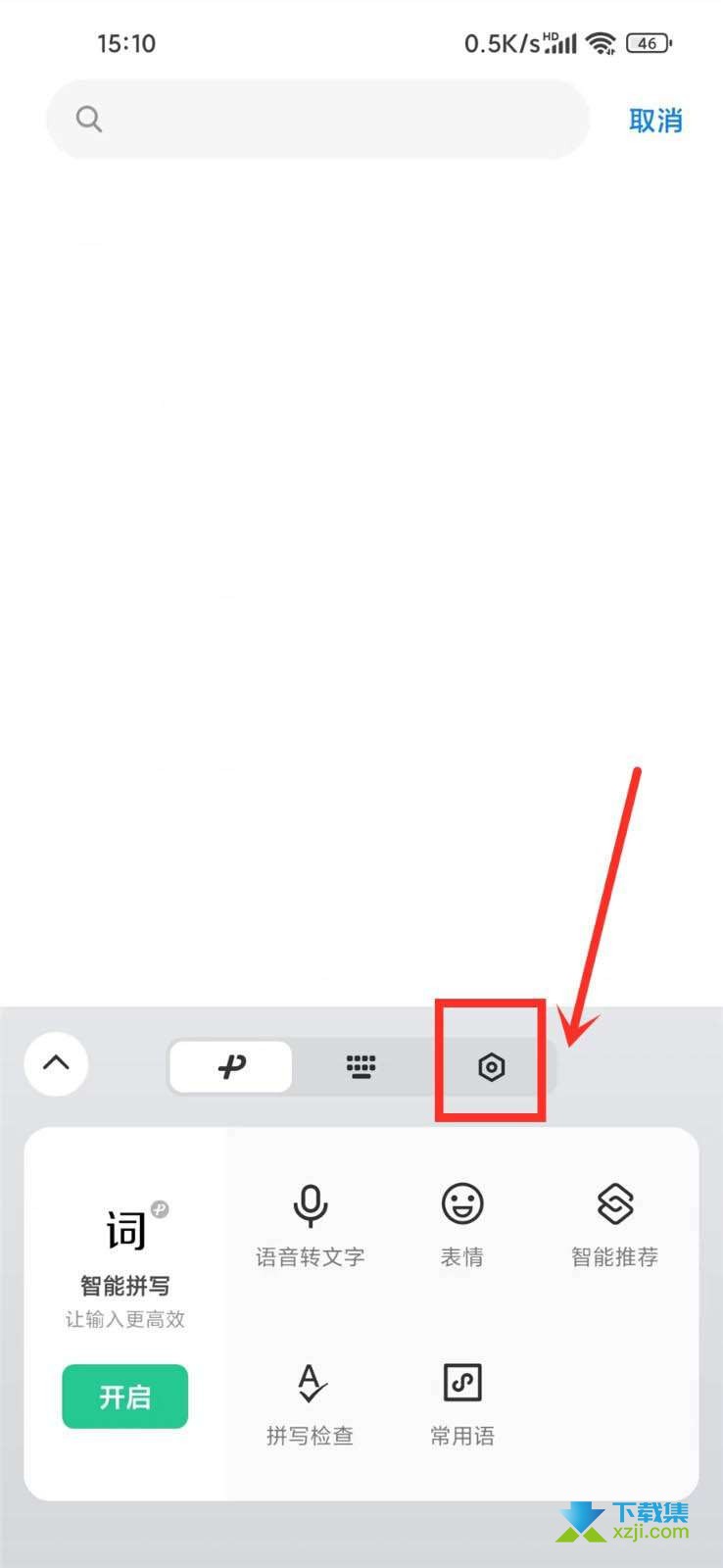Image resolution: width=723 pixels, height=1568 pixels.
Task: Cancel the search with 取消
Action: (654, 121)
